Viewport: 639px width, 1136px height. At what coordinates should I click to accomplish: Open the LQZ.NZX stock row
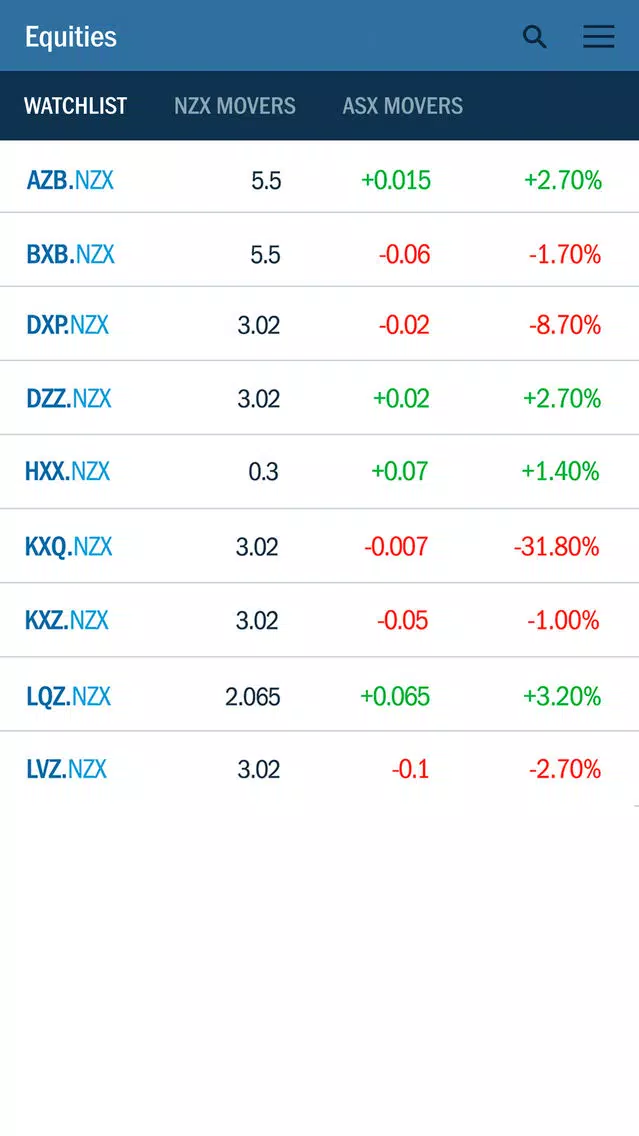(320, 694)
